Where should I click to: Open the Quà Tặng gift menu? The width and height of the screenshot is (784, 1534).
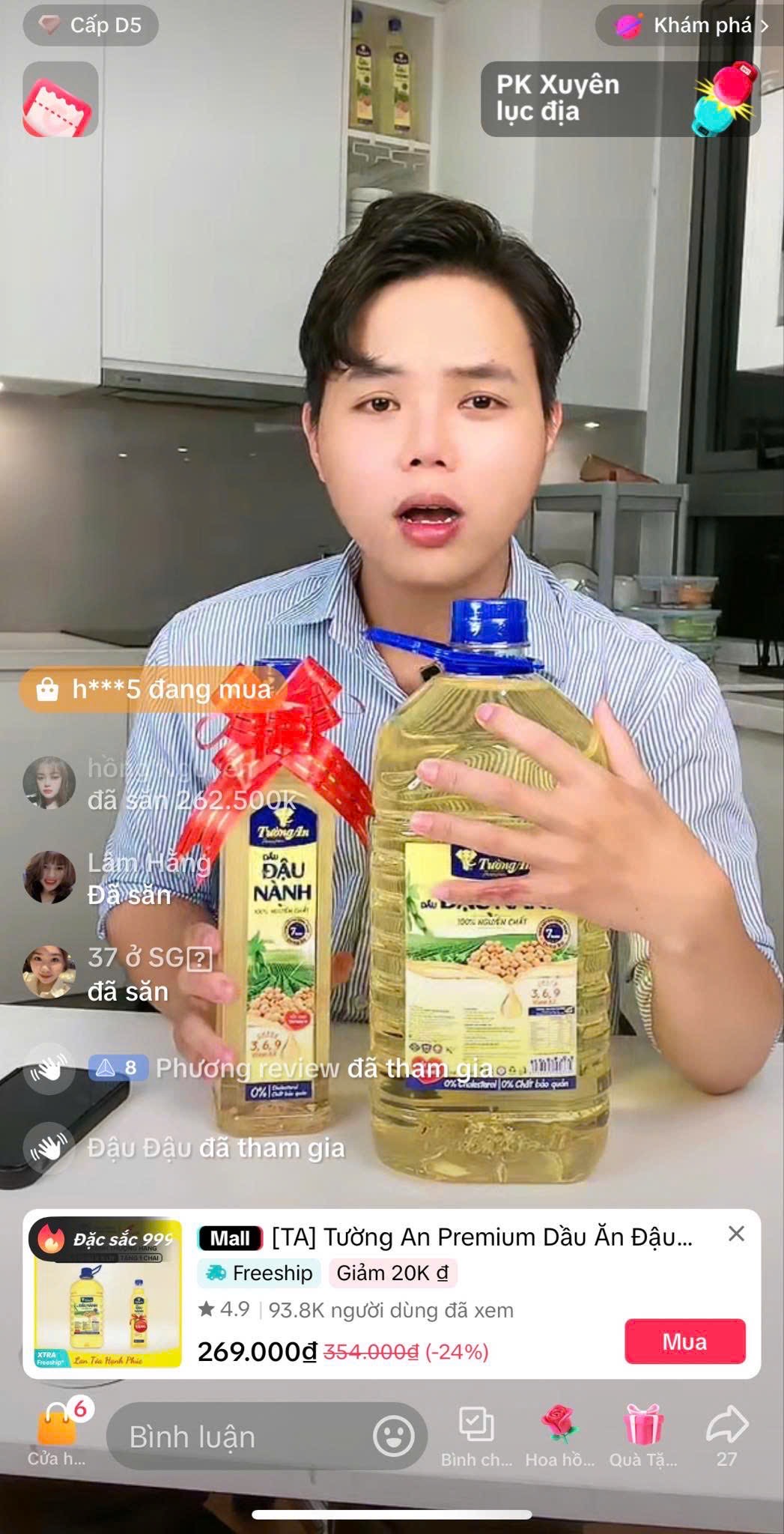643,1434
